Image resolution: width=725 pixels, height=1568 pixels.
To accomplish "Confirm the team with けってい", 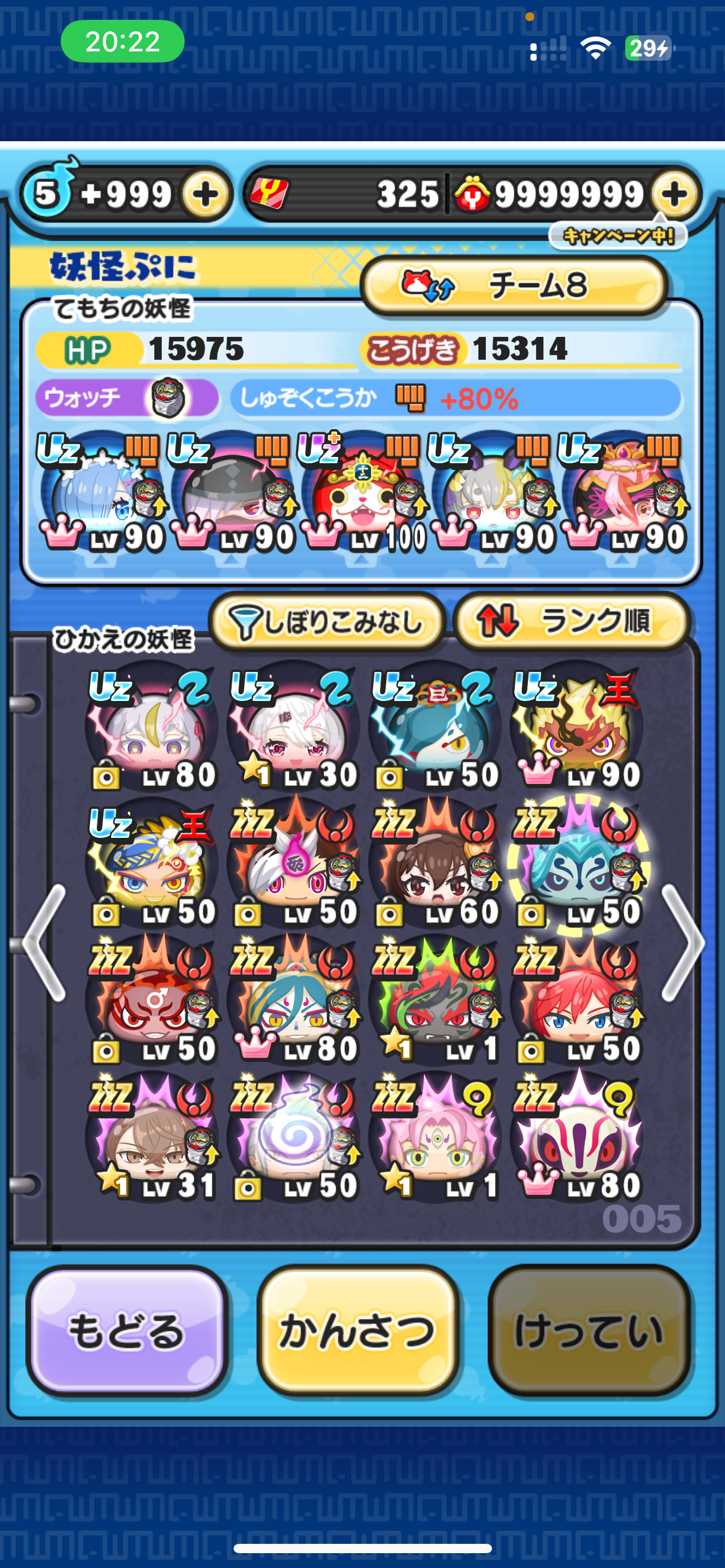I will 589,1331.
